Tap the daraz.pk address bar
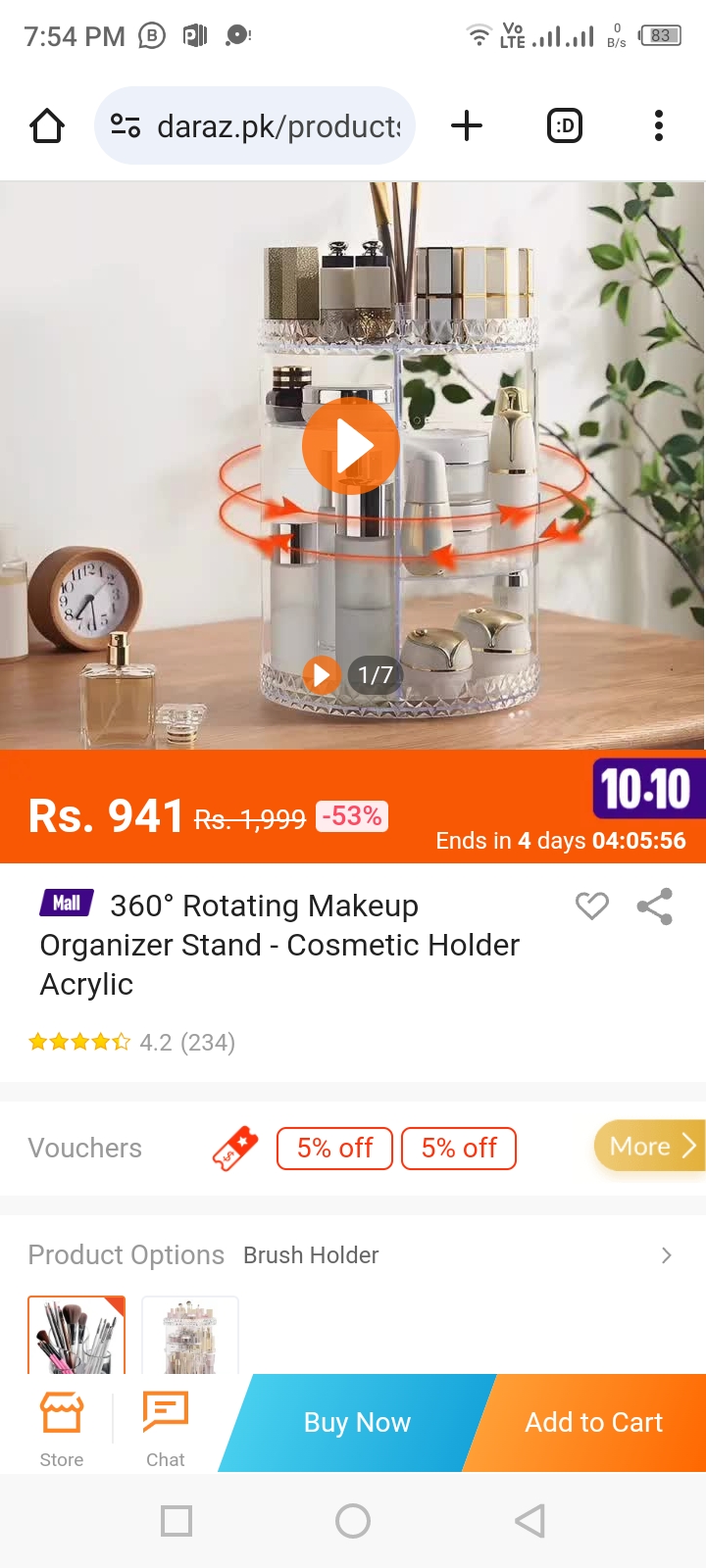The image size is (706, 1568). click(x=265, y=125)
